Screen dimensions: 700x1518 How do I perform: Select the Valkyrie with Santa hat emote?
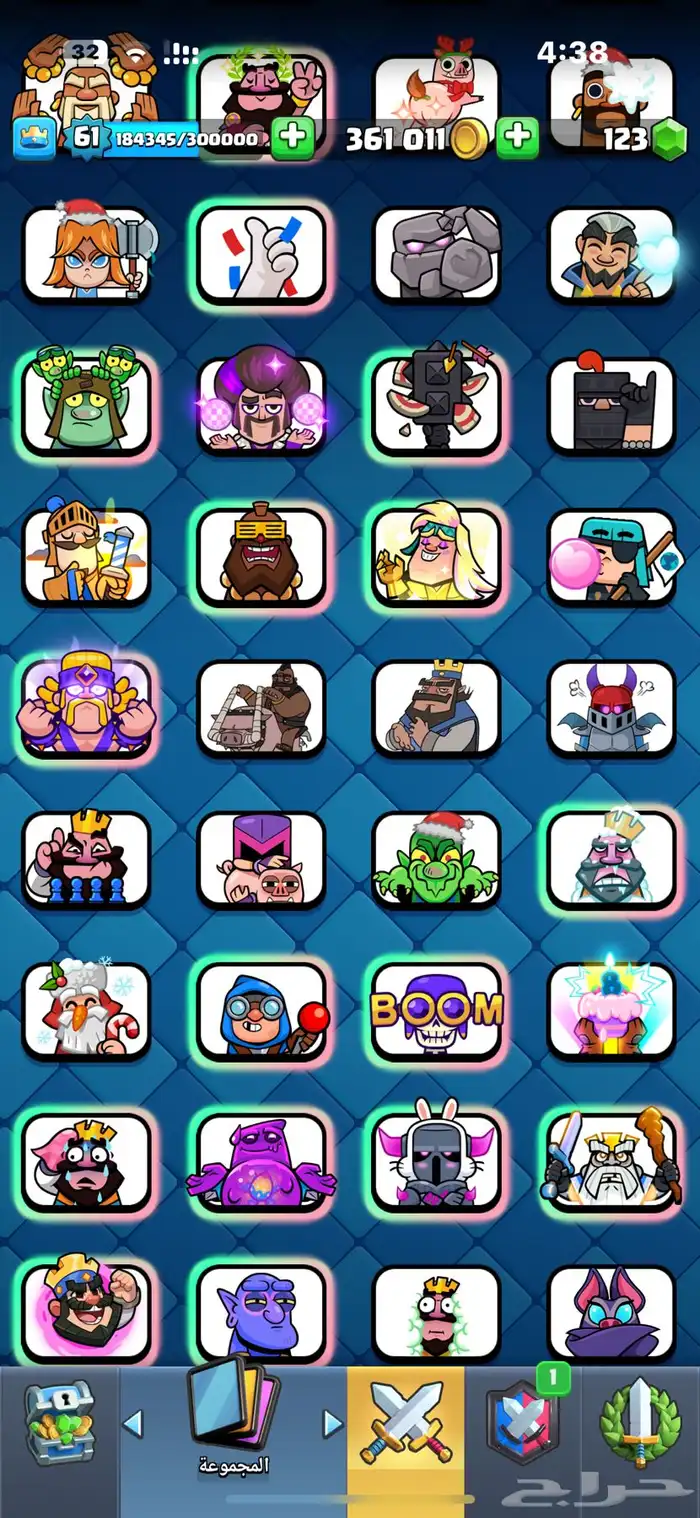coord(86,254)
